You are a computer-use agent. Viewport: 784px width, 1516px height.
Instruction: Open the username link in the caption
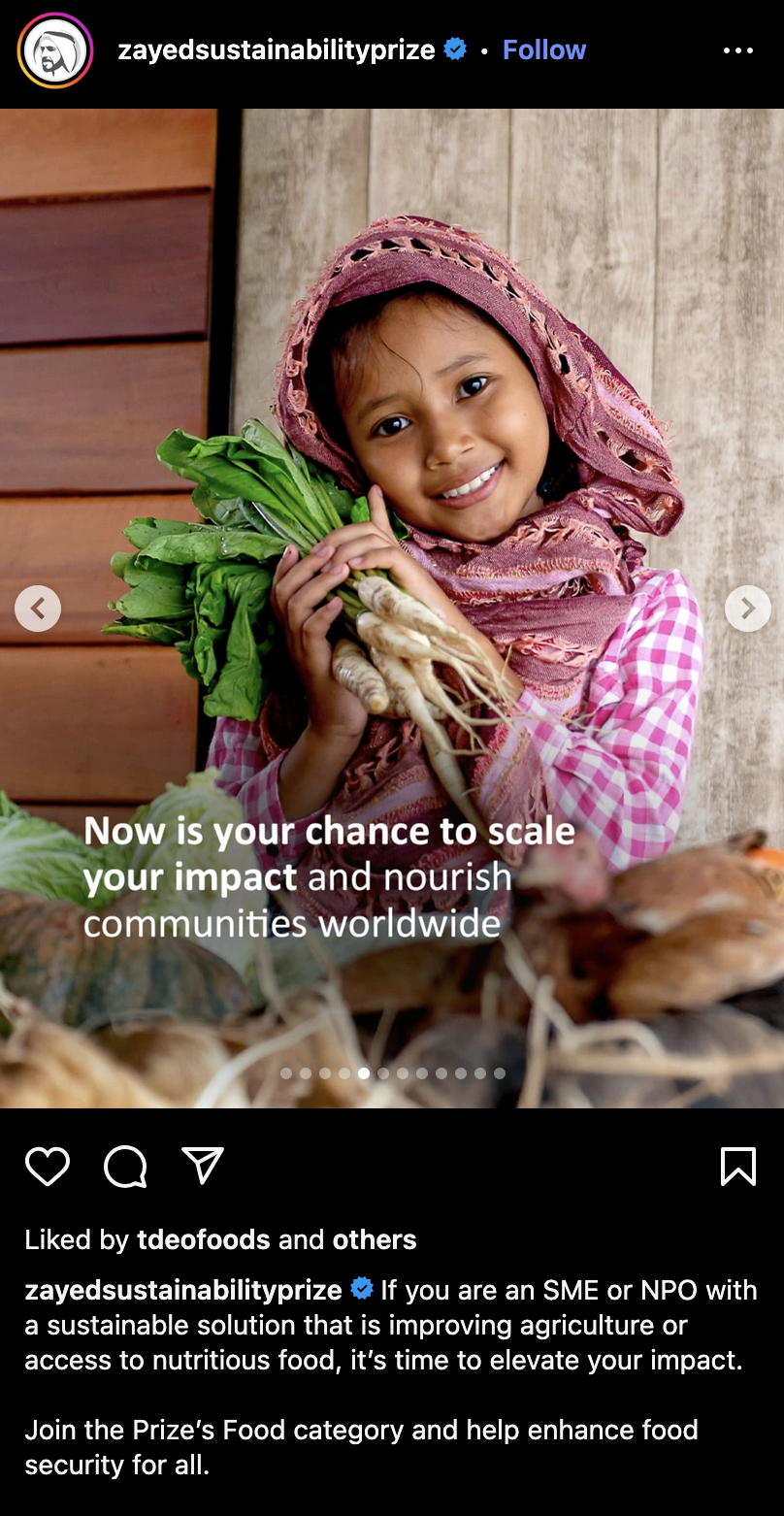[183, 1290]
